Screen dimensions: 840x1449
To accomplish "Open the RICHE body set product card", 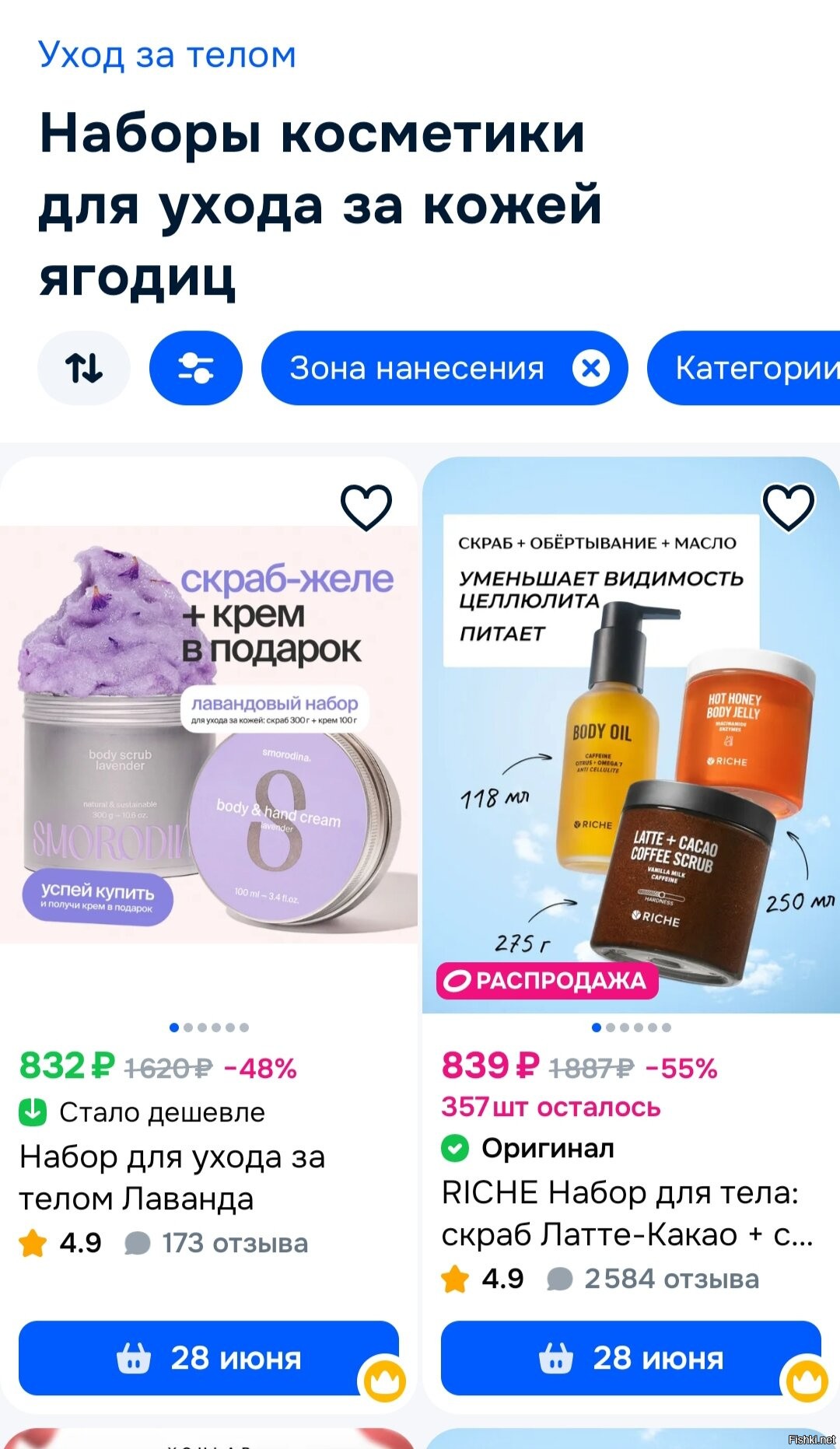I will [x=631, y=735].
